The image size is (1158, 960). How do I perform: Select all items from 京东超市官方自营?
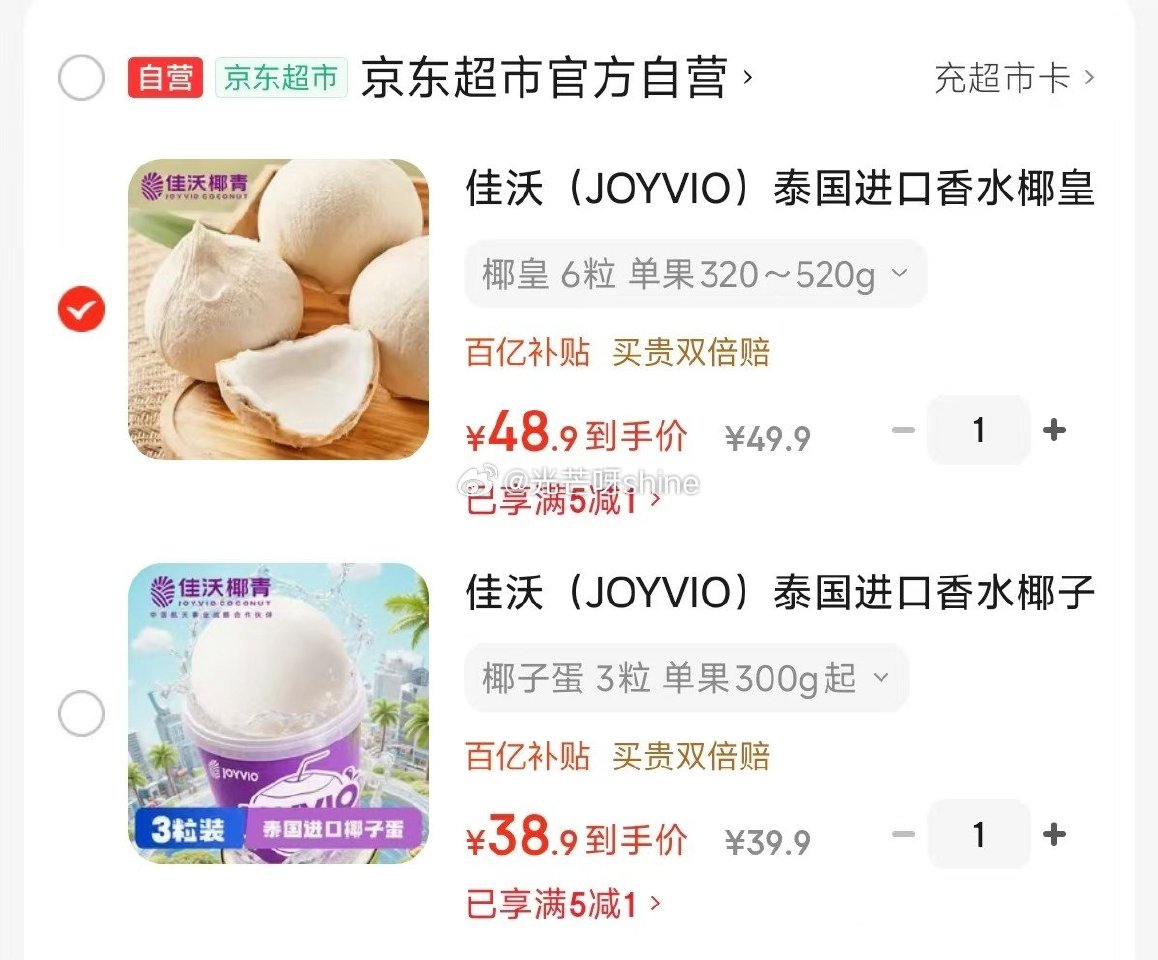[x=81, y=77]
